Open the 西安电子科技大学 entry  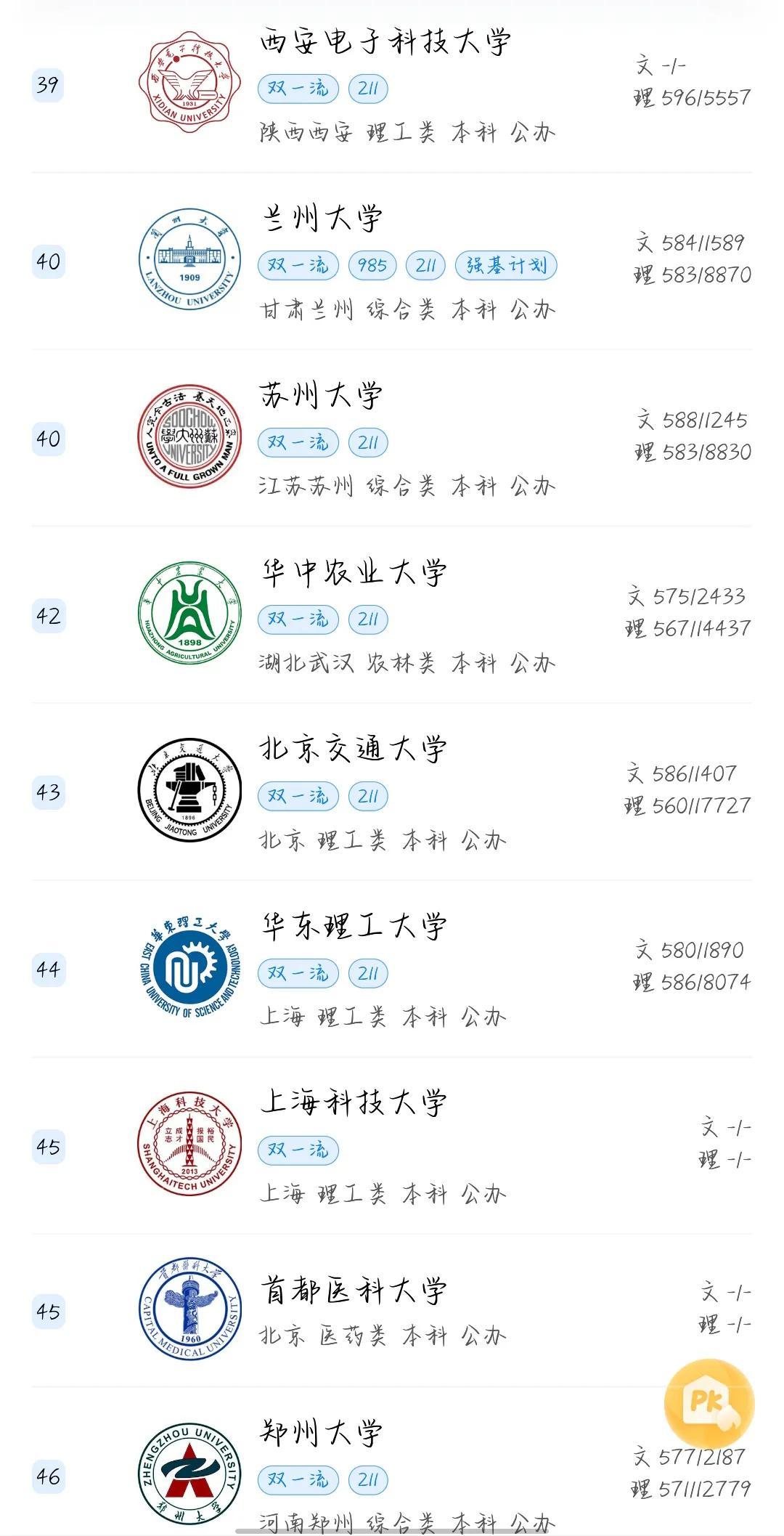392,85
